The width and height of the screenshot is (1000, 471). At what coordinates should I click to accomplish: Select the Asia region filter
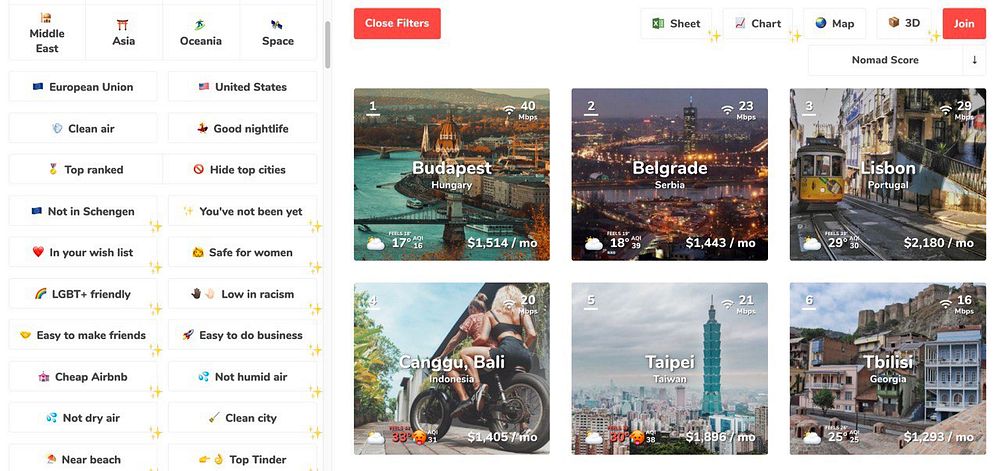[x=123, y=32]
